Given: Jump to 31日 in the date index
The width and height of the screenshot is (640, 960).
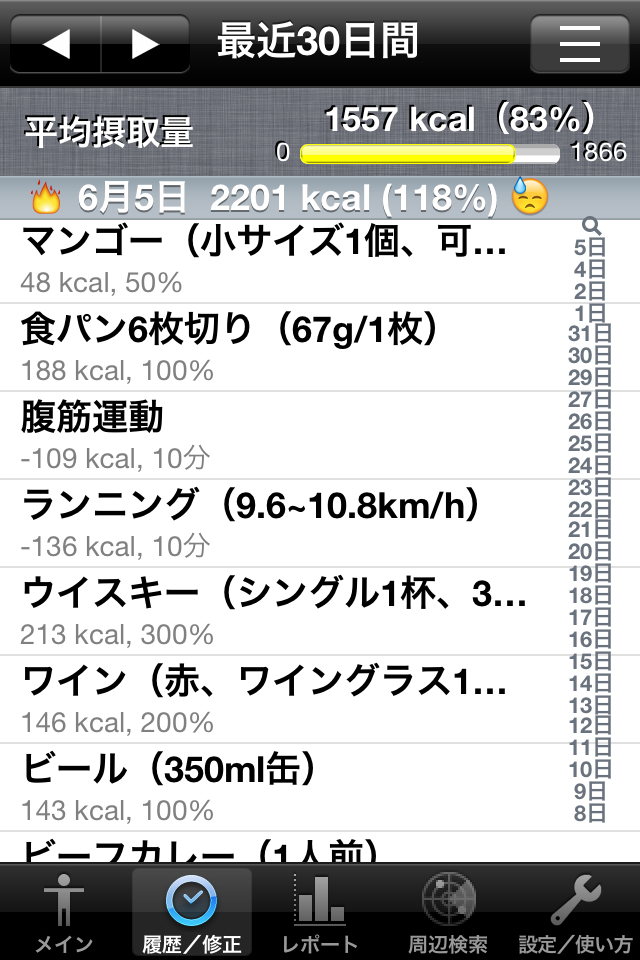Looking at the screenshot, I should (589, 334).
